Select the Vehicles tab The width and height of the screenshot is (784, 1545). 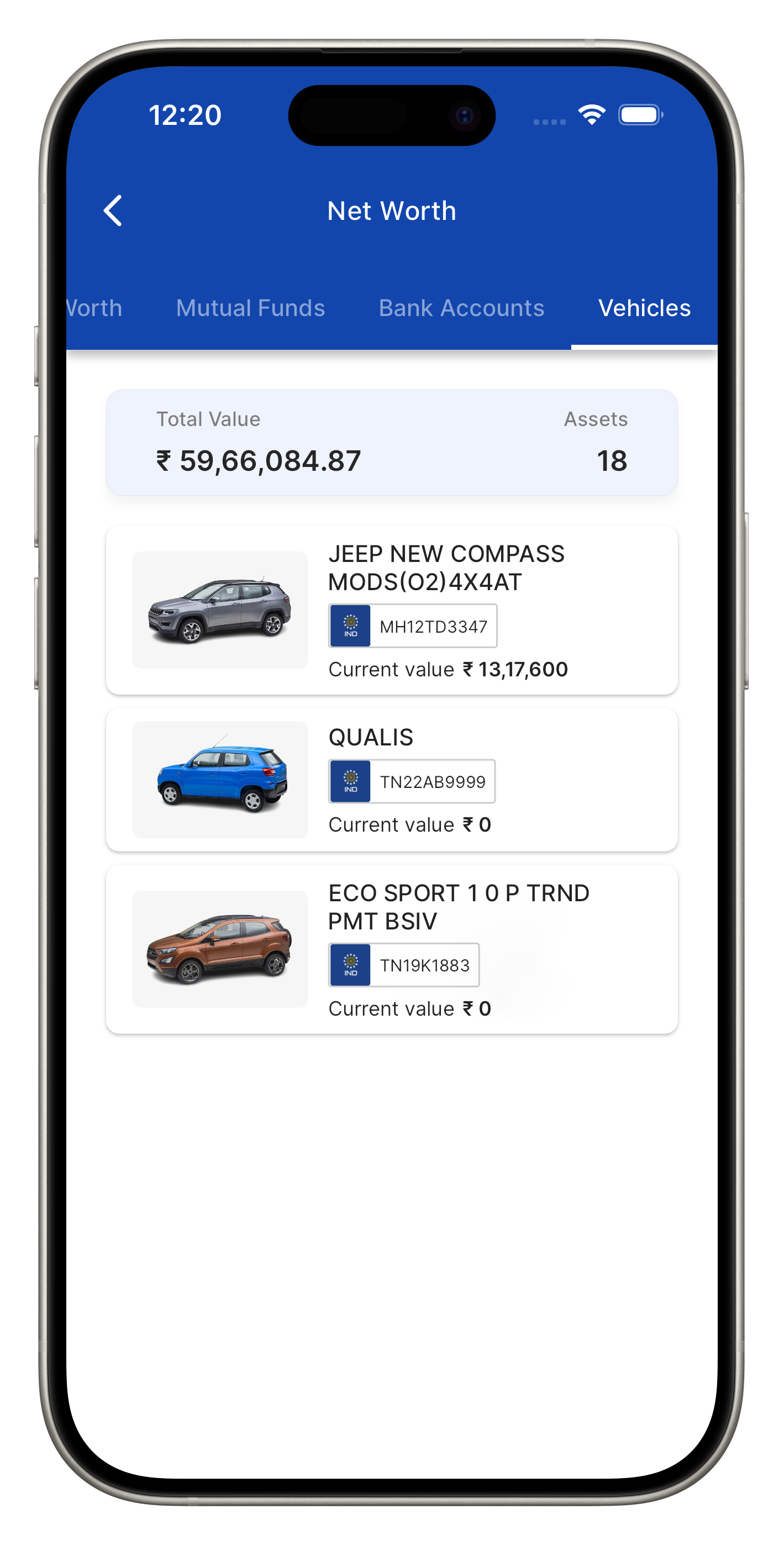pos(644,308)
